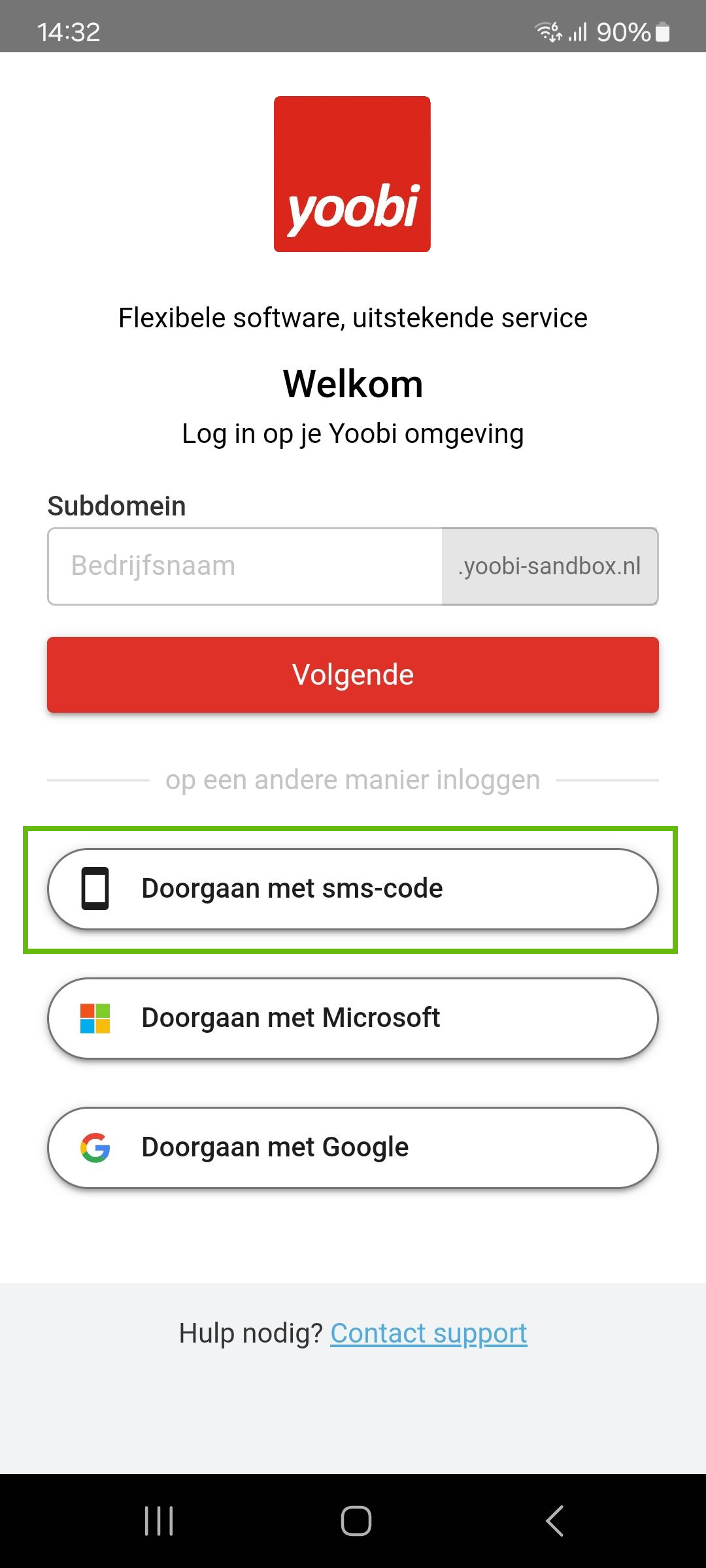Open Contact support link
Viewport: 706px width, 1568px height.
428,1333
